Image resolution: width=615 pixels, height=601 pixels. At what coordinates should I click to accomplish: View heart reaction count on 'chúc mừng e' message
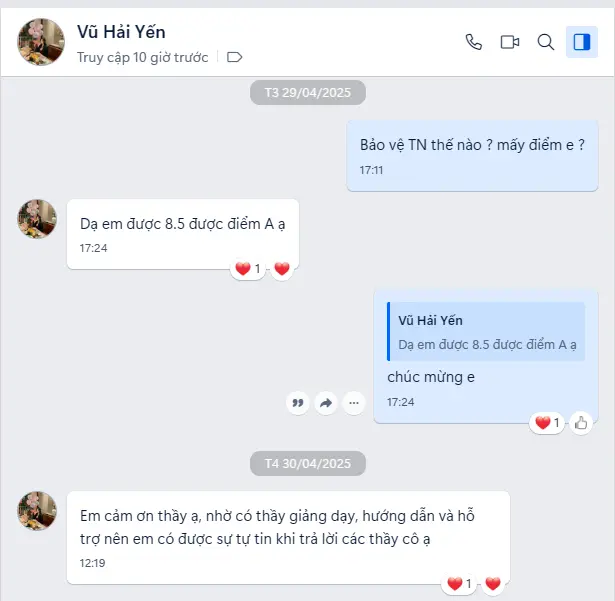(x=547, y=423)
